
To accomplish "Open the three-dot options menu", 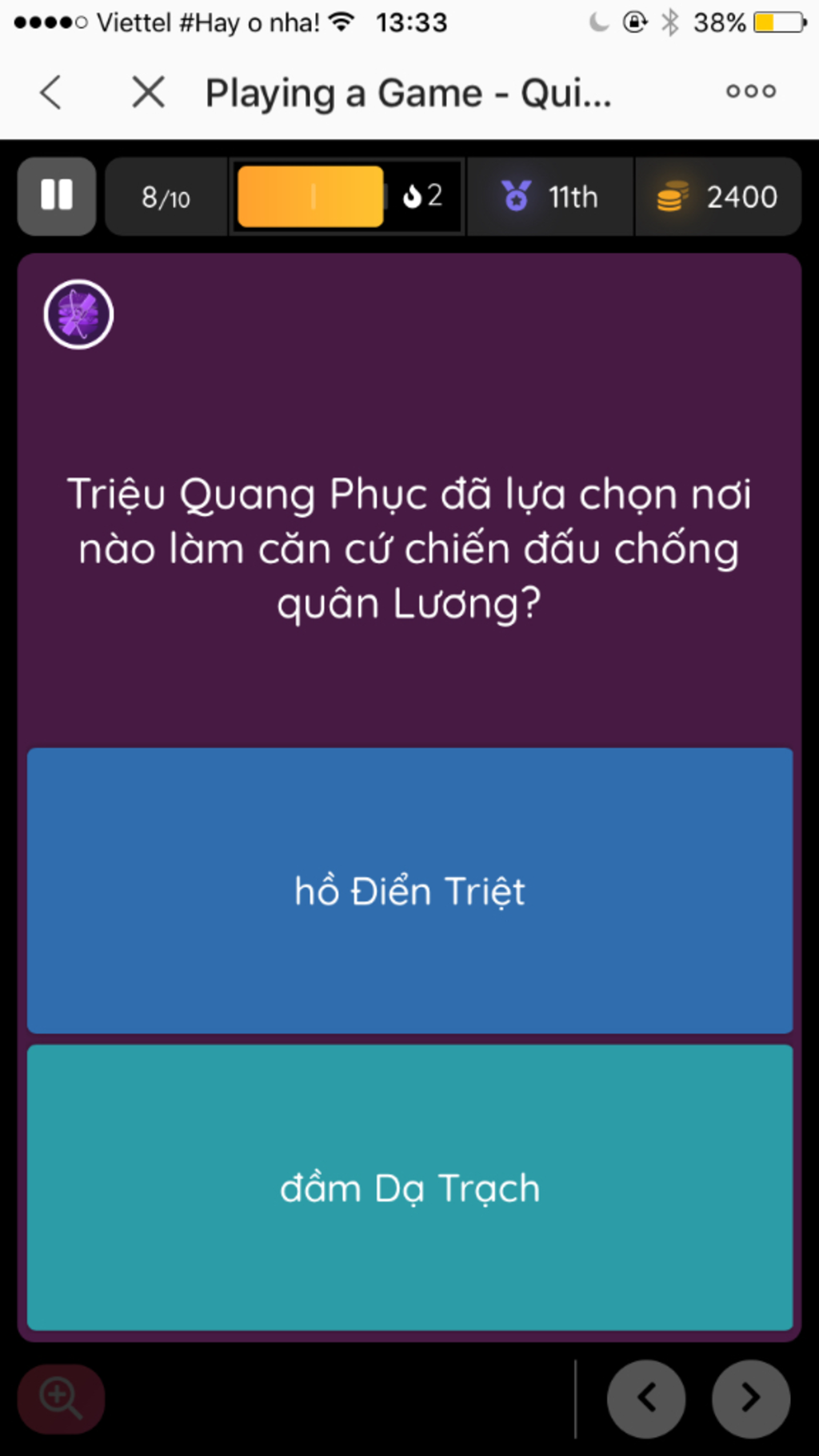I will 750,92.
